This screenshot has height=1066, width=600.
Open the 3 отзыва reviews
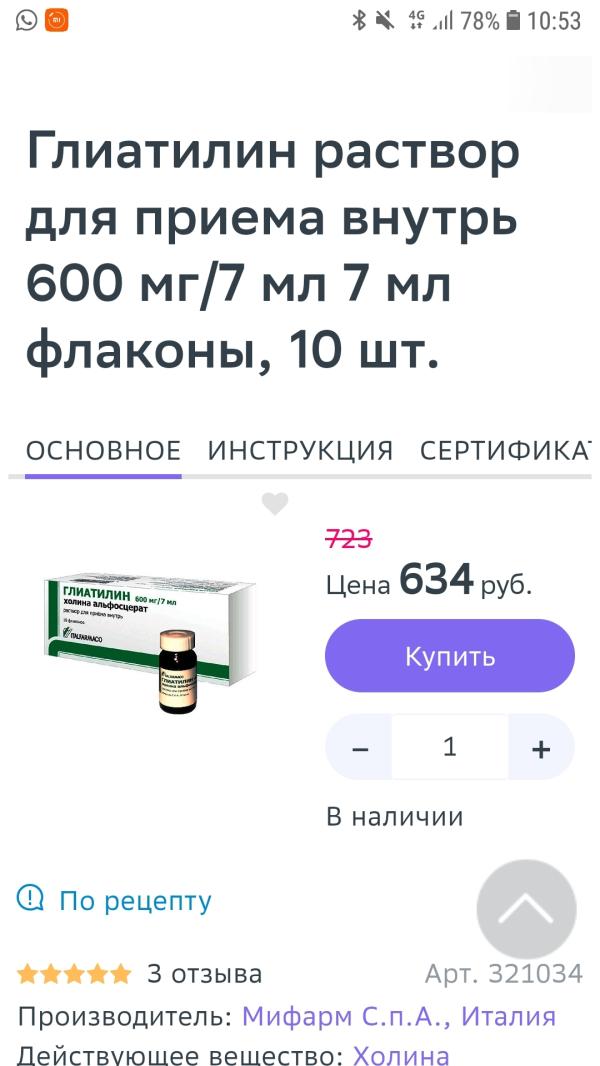click(x=204, y=973)
